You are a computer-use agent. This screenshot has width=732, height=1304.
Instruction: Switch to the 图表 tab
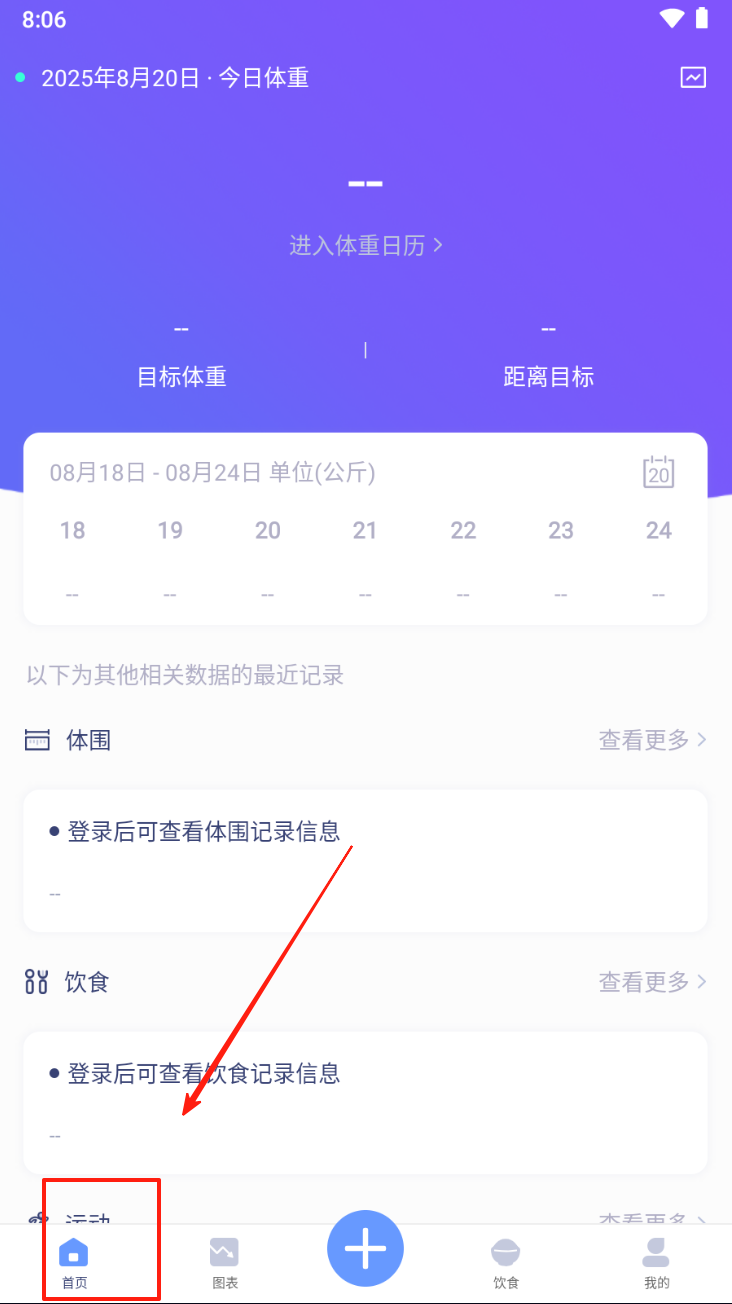pyautogui.click(x=224, y=1261)
